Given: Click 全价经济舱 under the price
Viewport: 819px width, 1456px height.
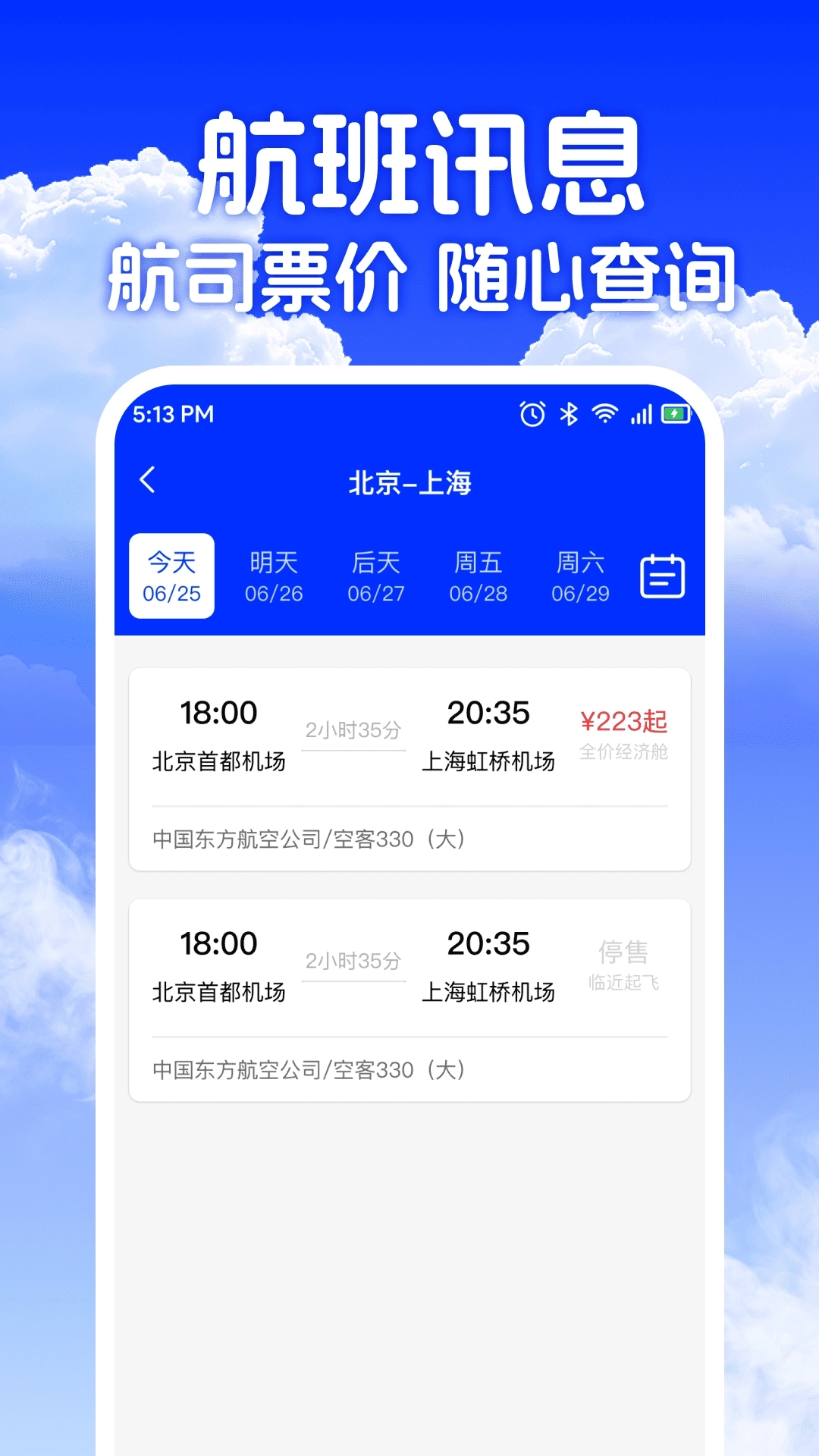Looking at the screenshot, I should [623, 753].
